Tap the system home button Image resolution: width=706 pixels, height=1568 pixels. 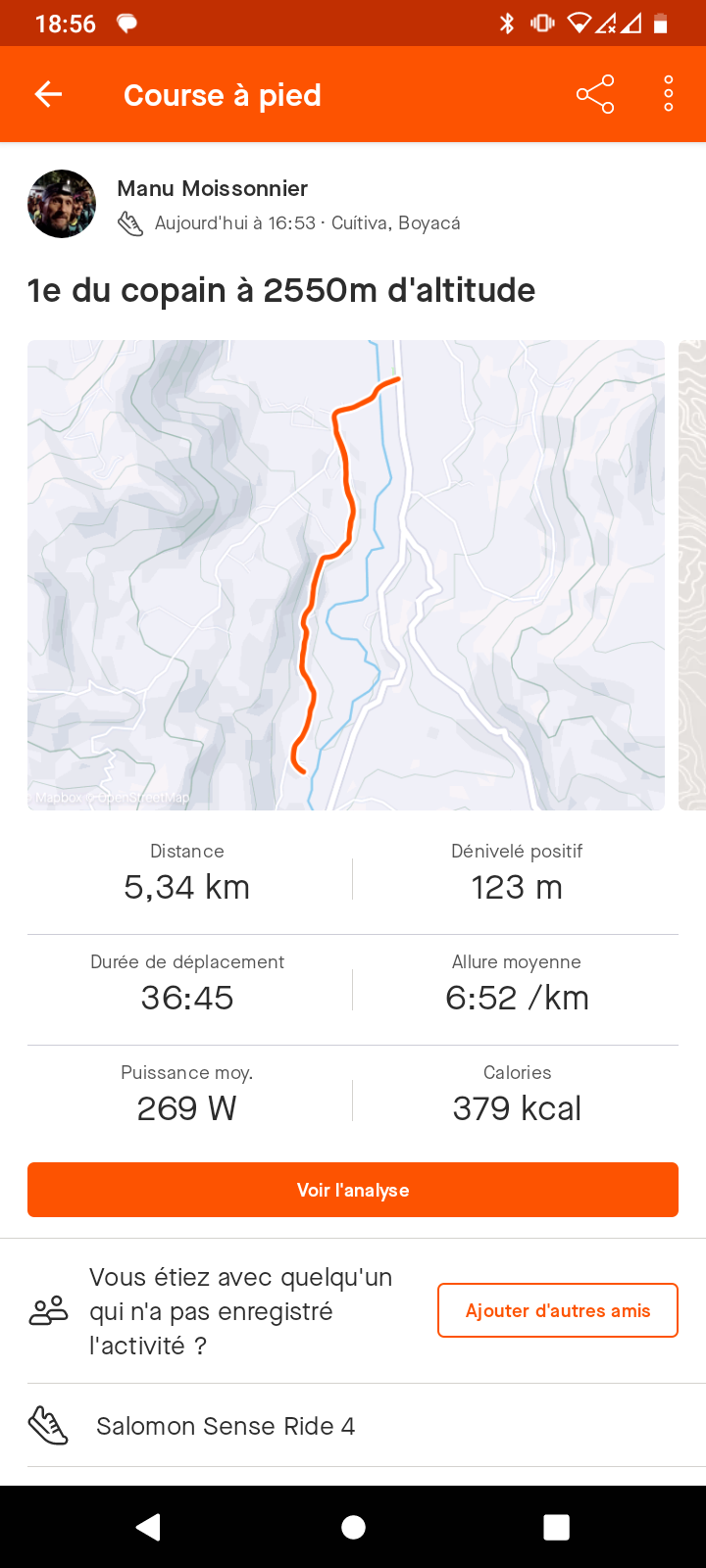[x=353, y=1527]
